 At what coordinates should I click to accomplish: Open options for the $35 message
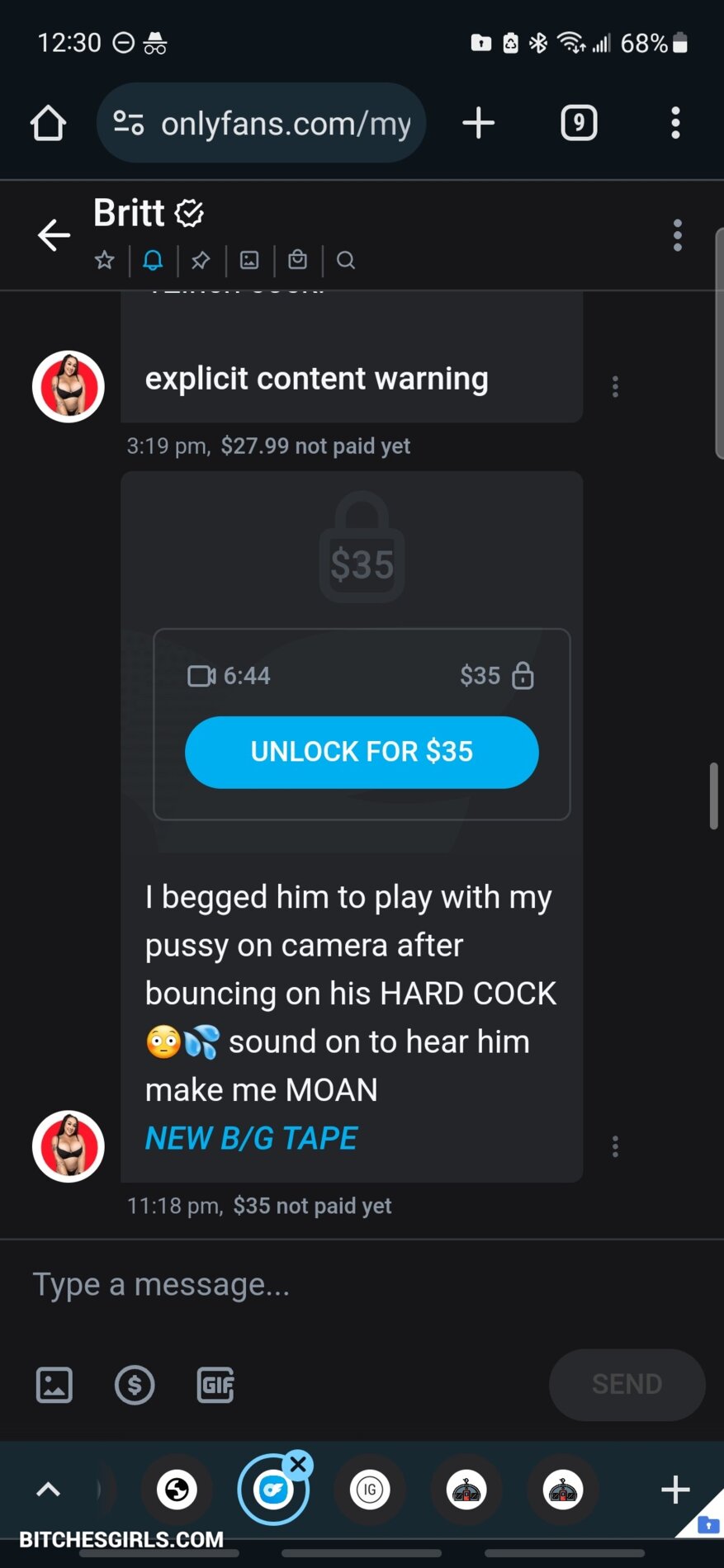tap(615, 1145)
